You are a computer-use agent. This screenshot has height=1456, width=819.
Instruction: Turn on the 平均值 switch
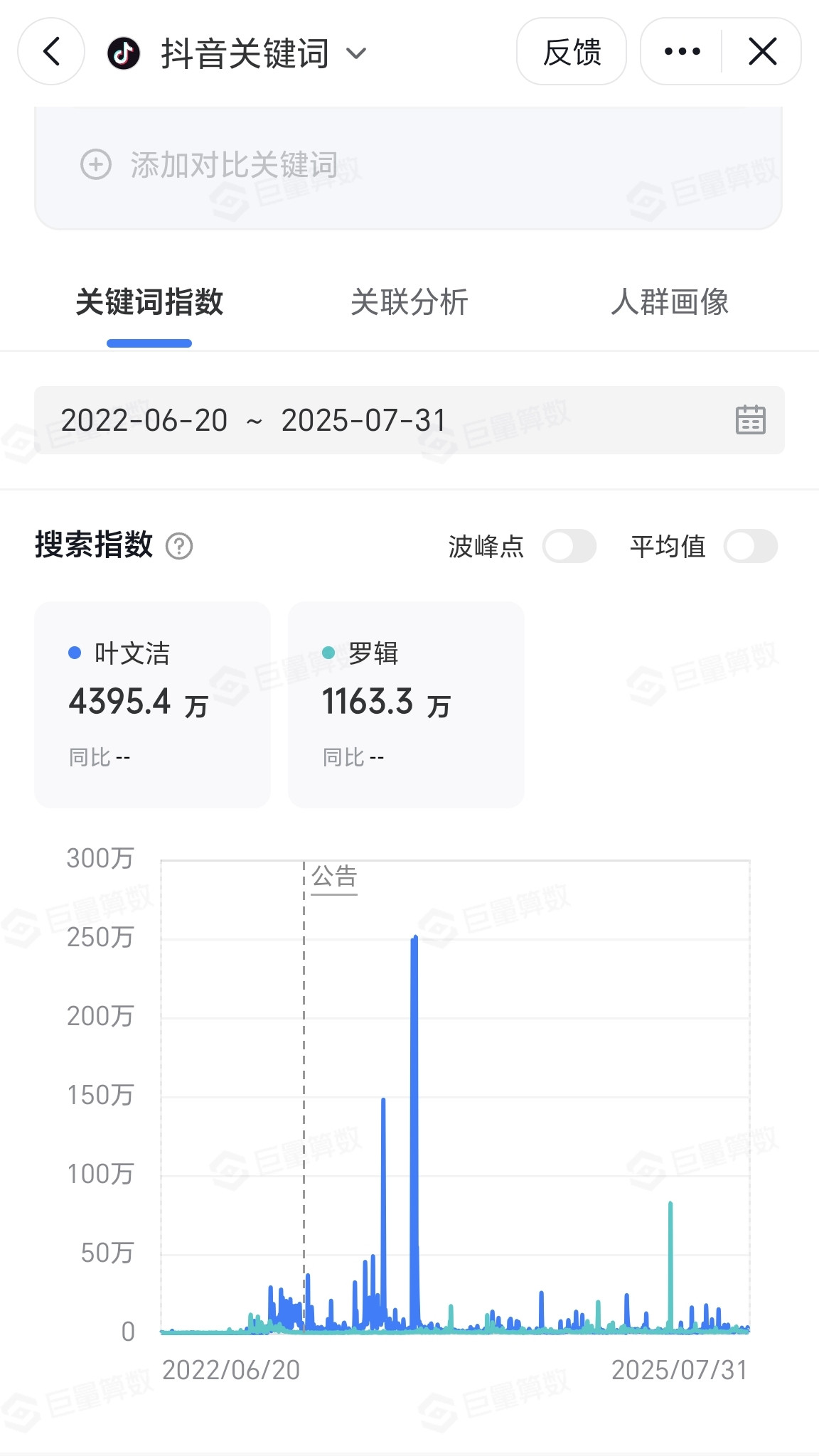751,546
